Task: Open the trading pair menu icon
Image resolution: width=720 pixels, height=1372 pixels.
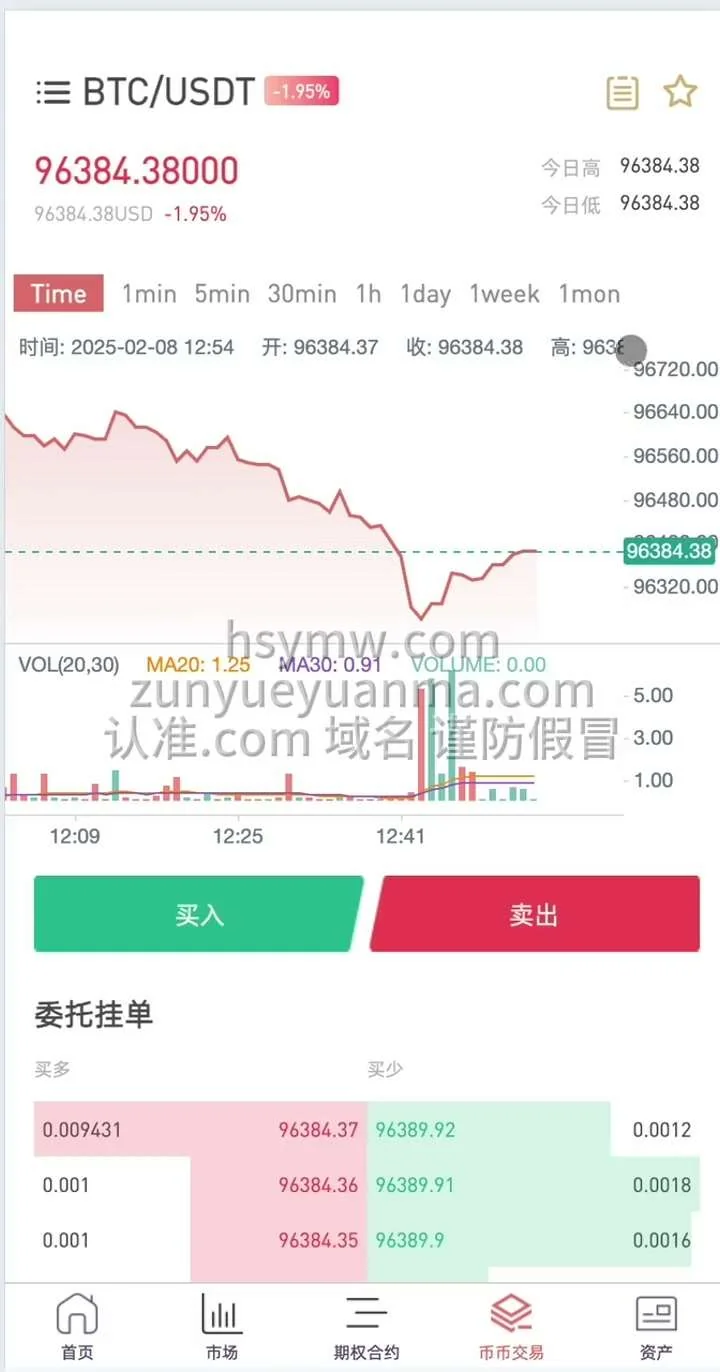Action: point(53,93)
